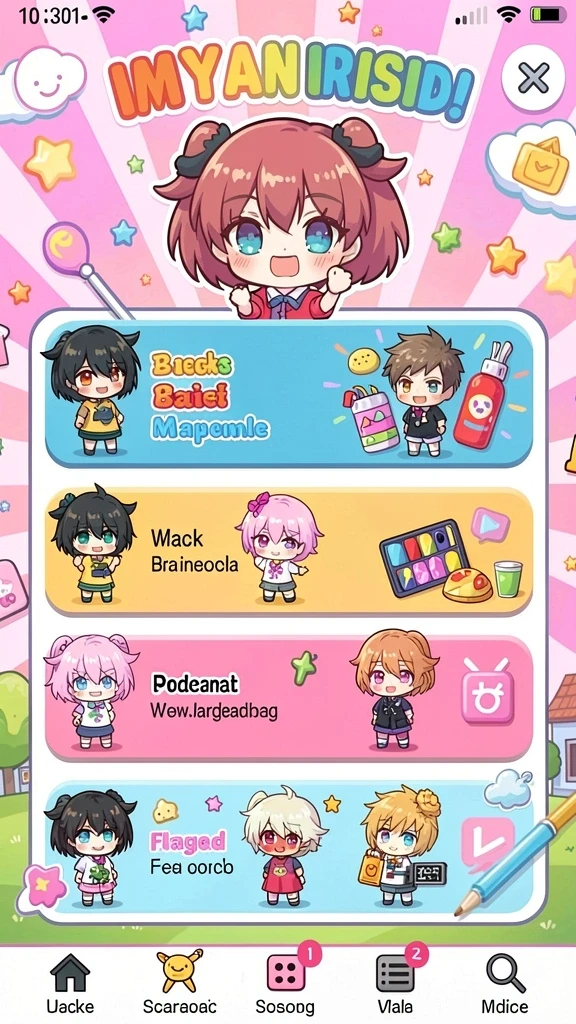Open the Wack Braineocla card
The width and height of the screenshot is (576, 1024).
289,552
